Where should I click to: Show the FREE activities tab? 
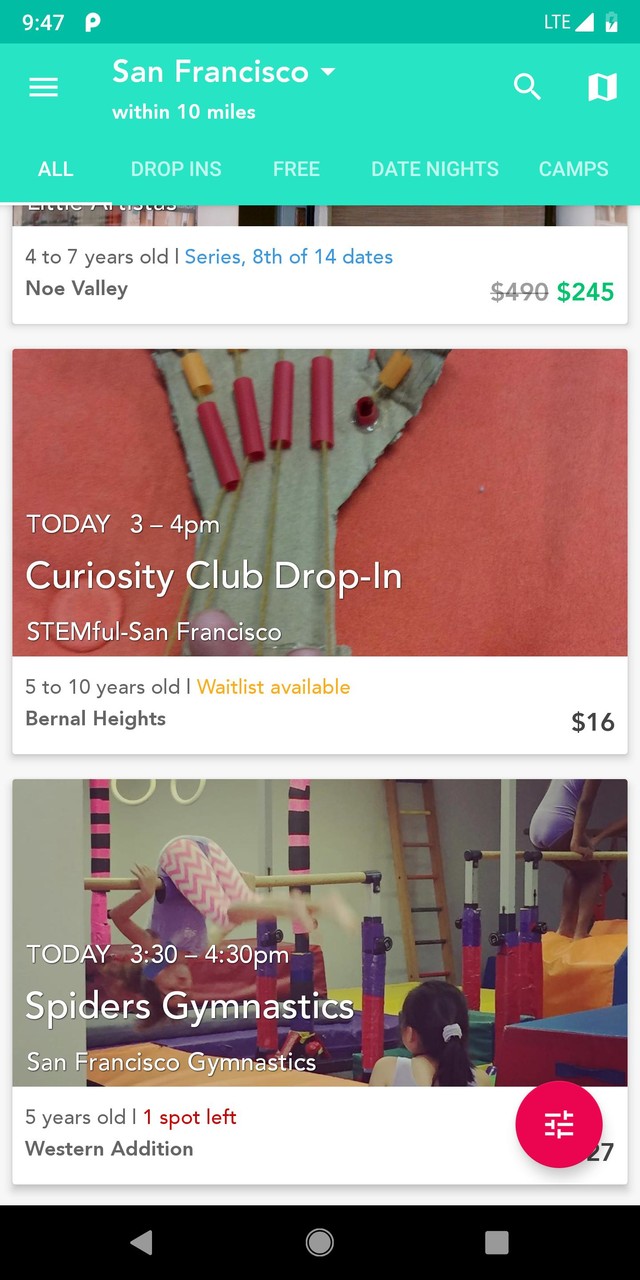pyautogui.click(x=296, y=169)
